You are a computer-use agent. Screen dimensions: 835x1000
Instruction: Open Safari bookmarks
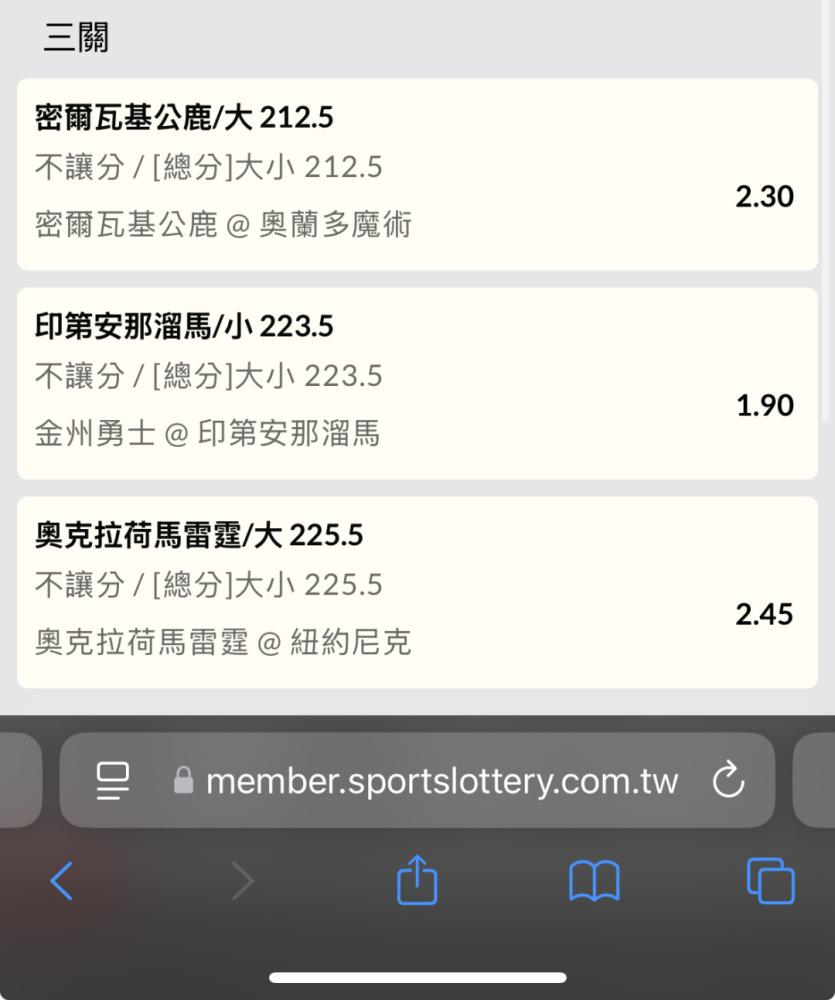[x=594, y=881]
